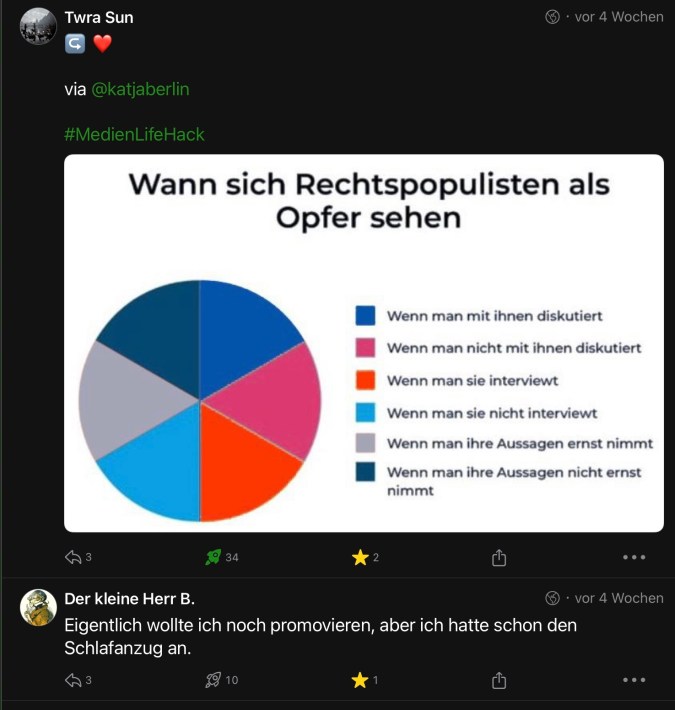This screenshot has width=675, height=710.
Task: Open the #MedienLifeHack hashtag
Action: [x=134, y=134]
